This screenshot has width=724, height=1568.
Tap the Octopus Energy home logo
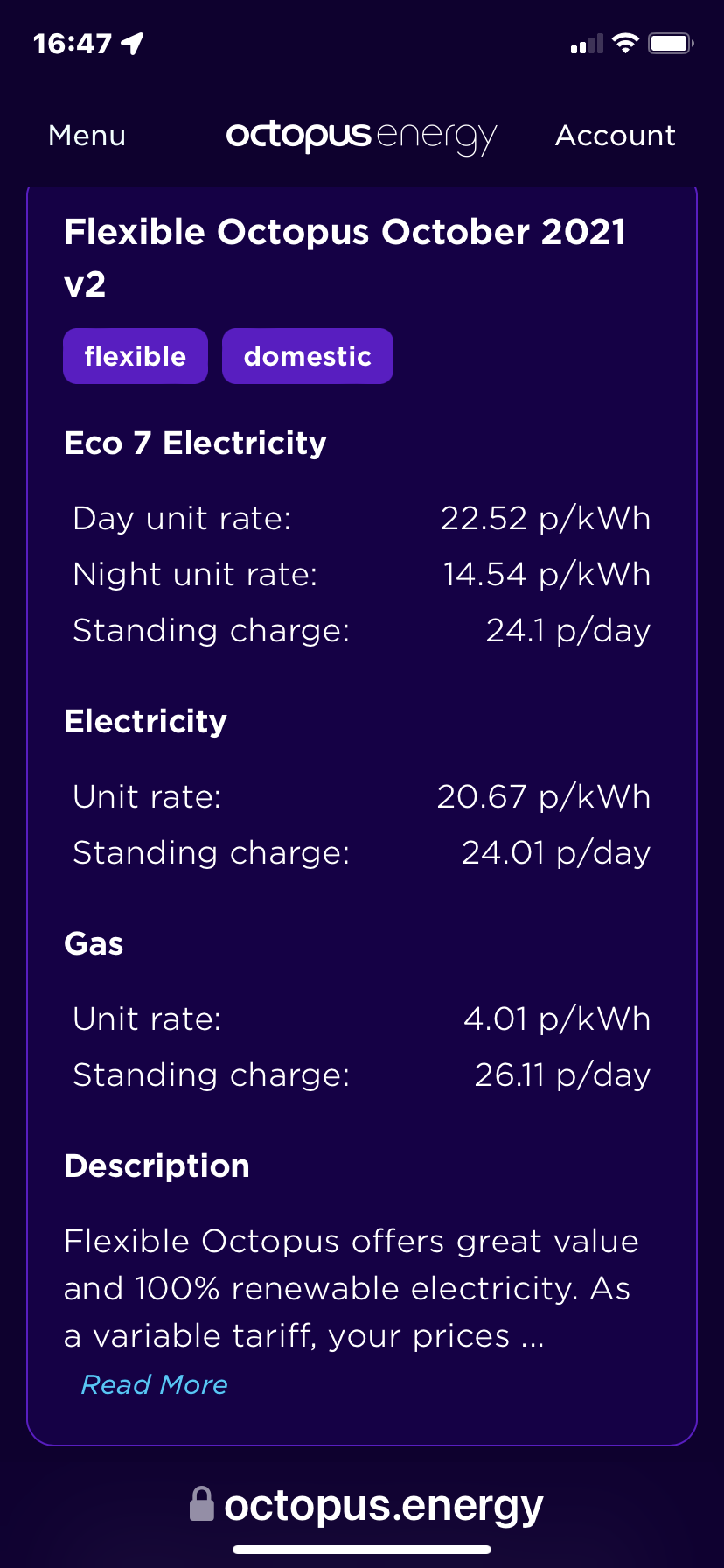pos(361,136)
